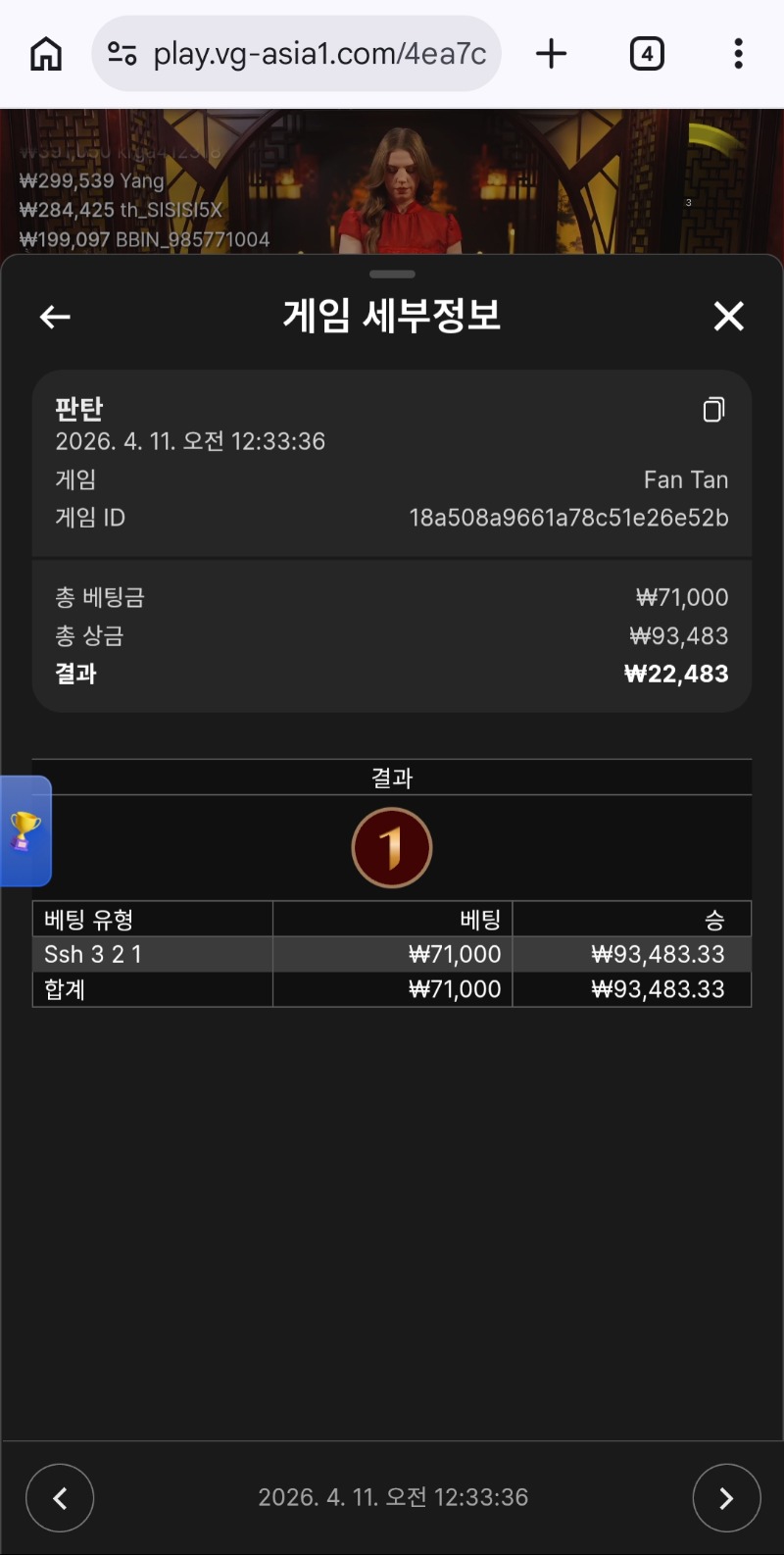Open a new browser tab

coord(552,54)
